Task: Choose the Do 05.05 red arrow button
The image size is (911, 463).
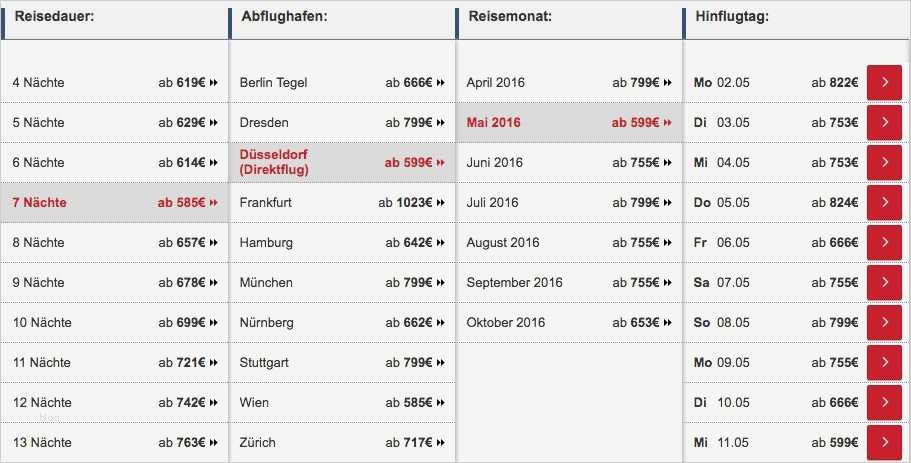Action: click(x=884, y=202)
